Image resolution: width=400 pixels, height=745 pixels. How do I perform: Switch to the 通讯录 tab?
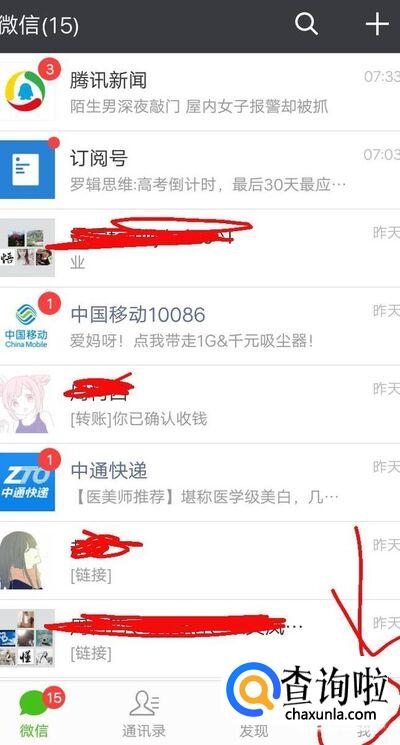pos(144,713)
